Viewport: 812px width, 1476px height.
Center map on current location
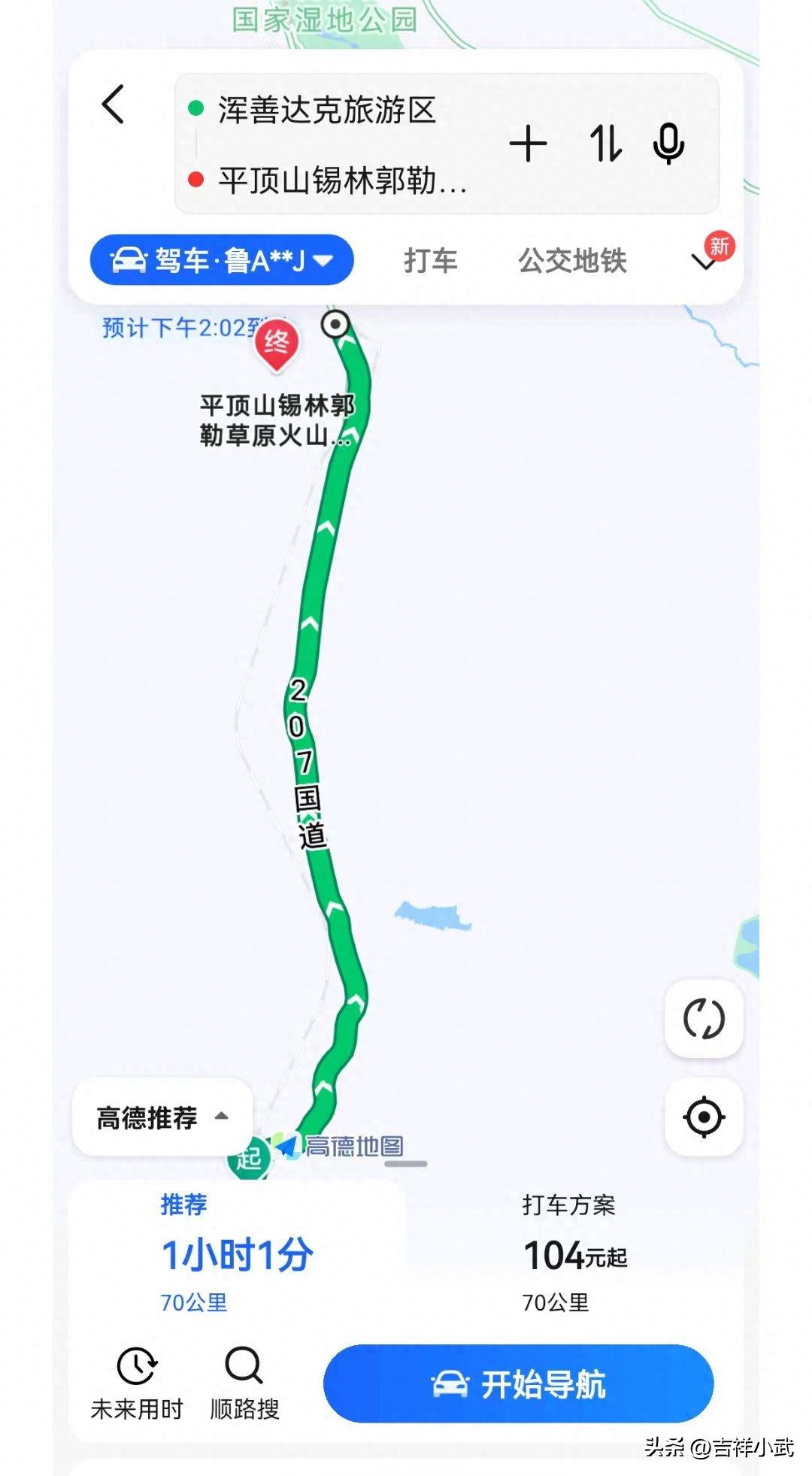tap(704, 1117)
